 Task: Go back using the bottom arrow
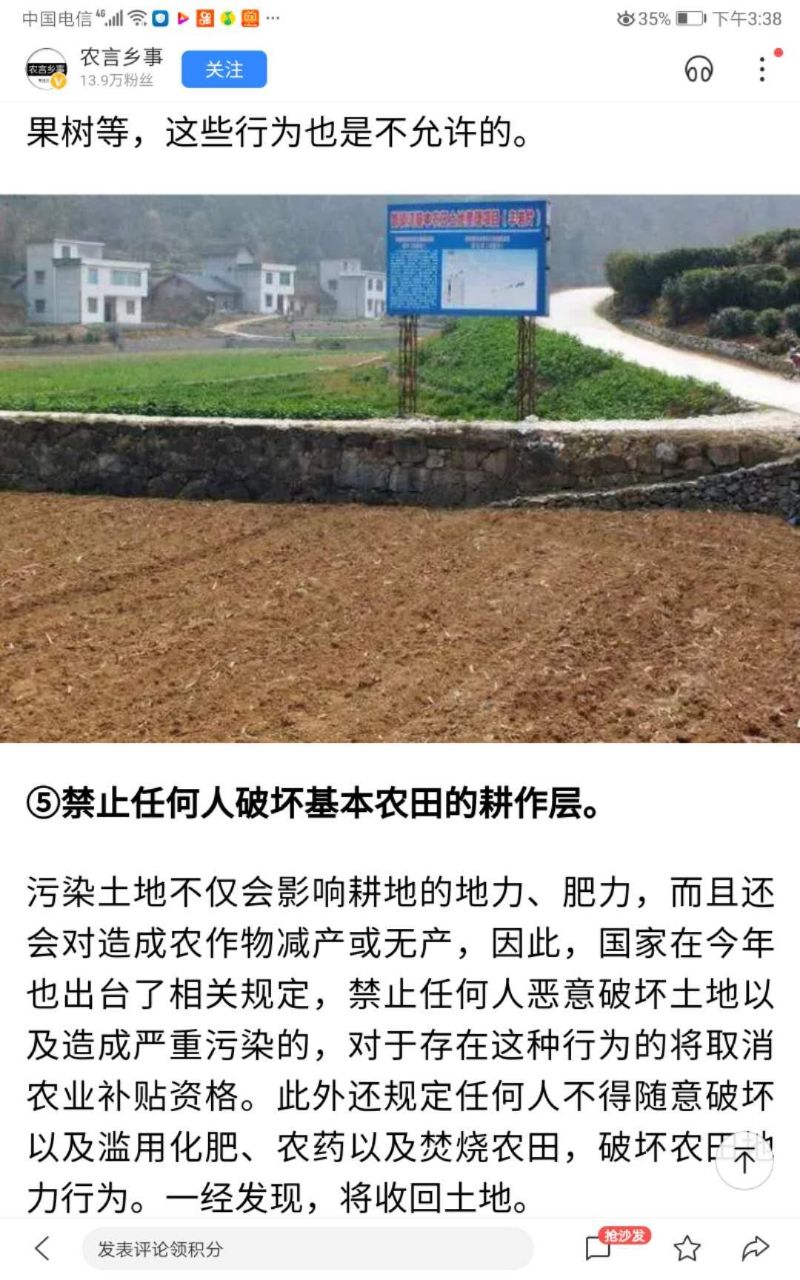(x=42, y=1248)
